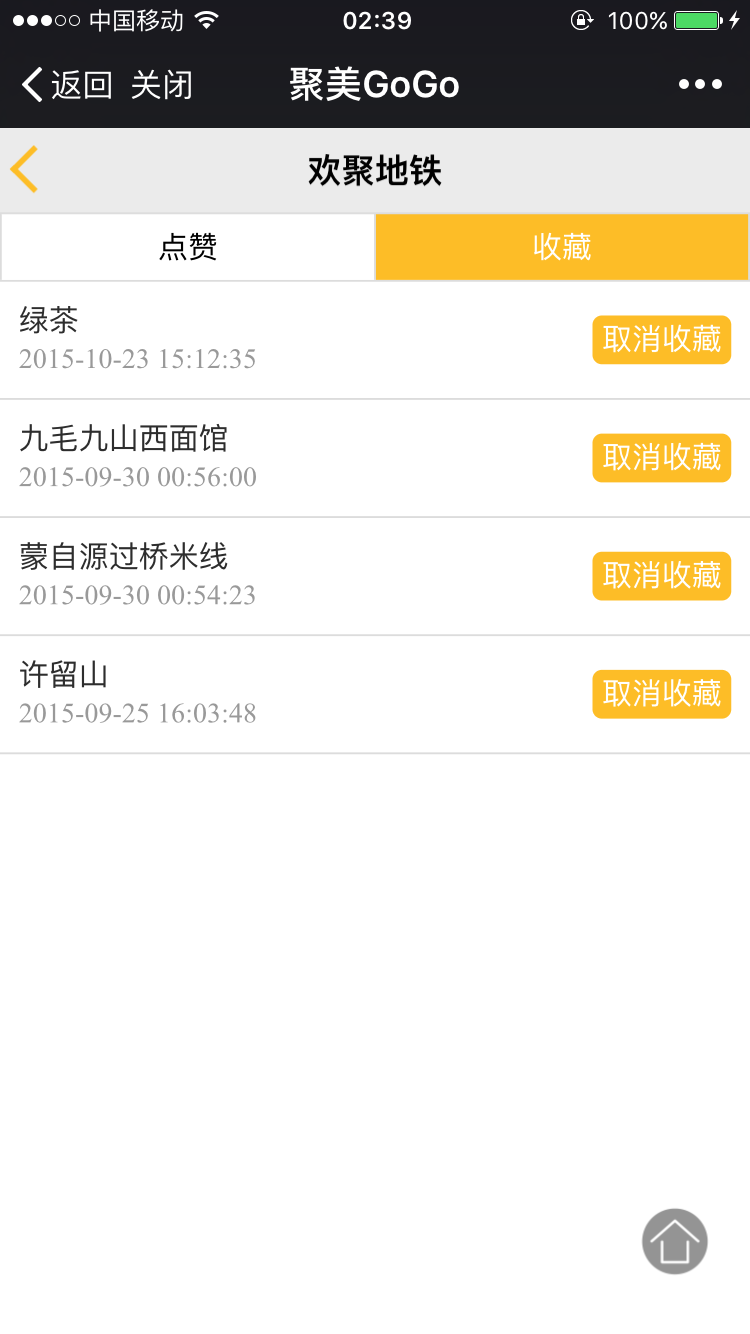Tap 关闭 to close the web page

(x=161, y=85)
